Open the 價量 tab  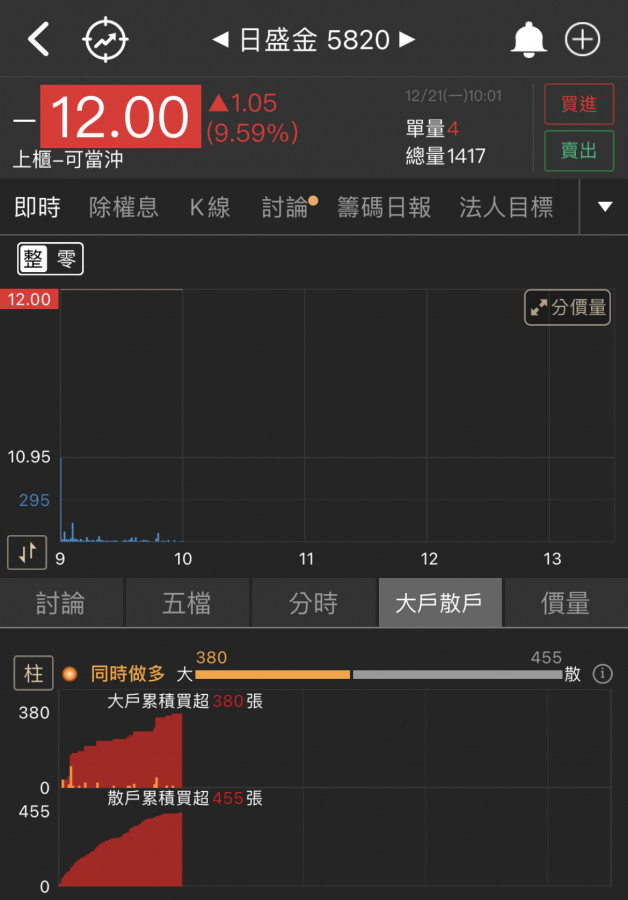[x=565, y=603]
